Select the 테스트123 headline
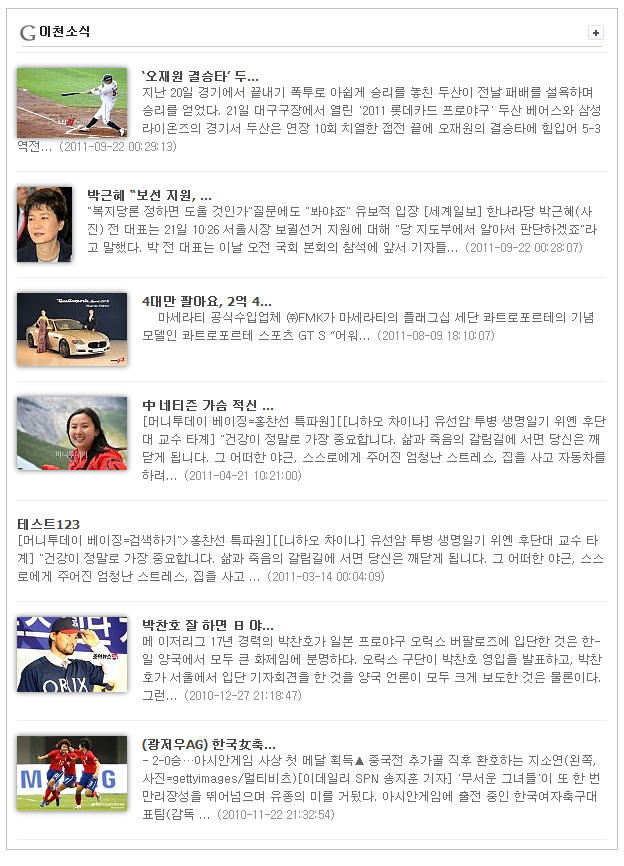This screenshot has width=624, height=866. [x=48, y=524]
